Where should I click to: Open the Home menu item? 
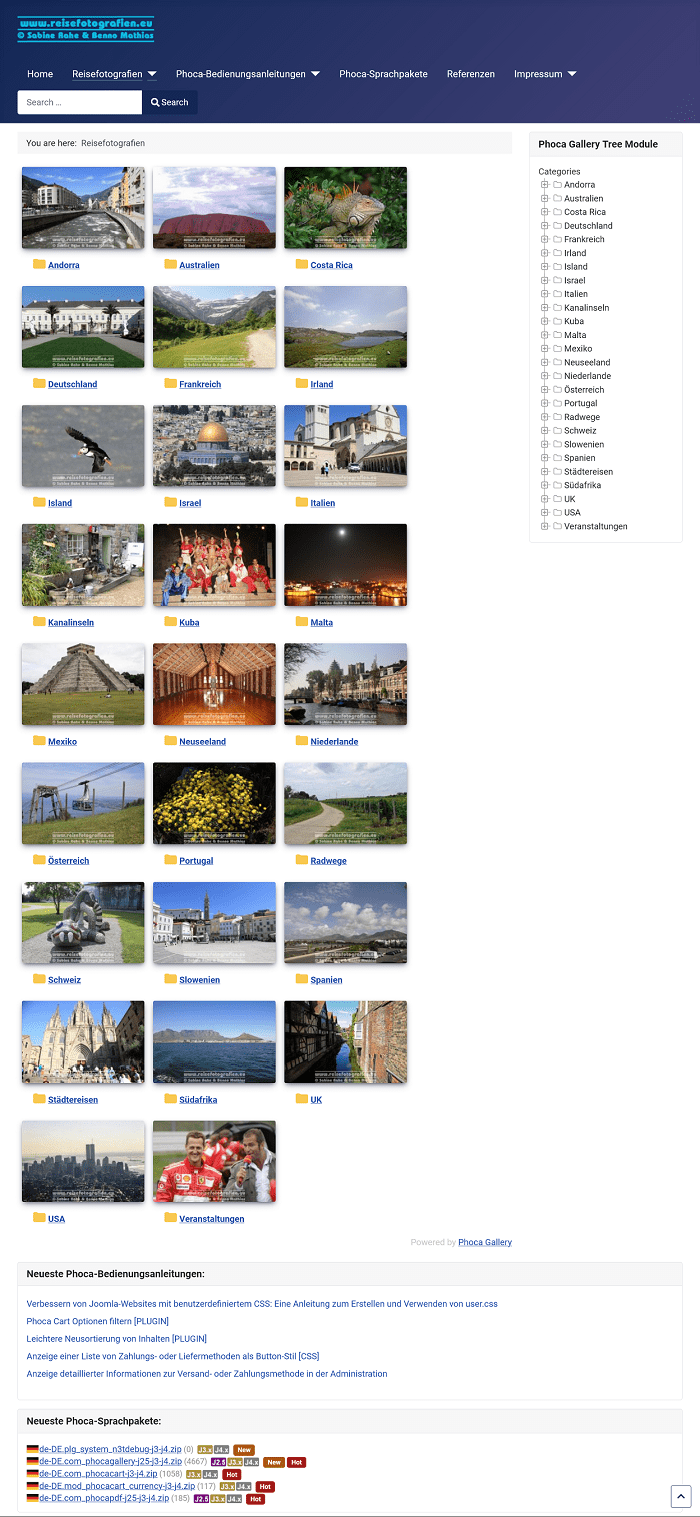(40, 74)
